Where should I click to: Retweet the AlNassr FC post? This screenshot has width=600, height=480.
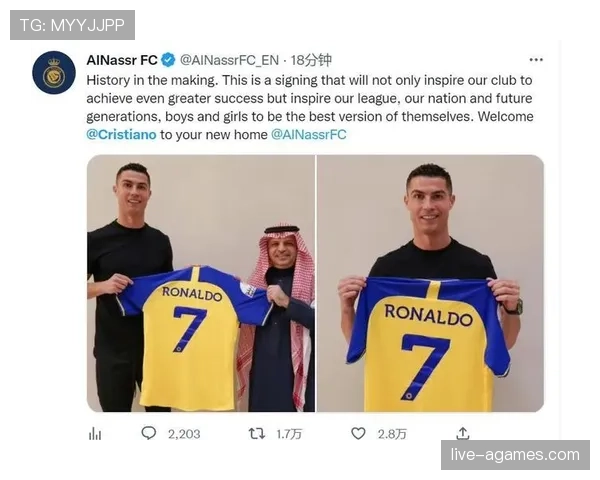click(x=257, y=433)
